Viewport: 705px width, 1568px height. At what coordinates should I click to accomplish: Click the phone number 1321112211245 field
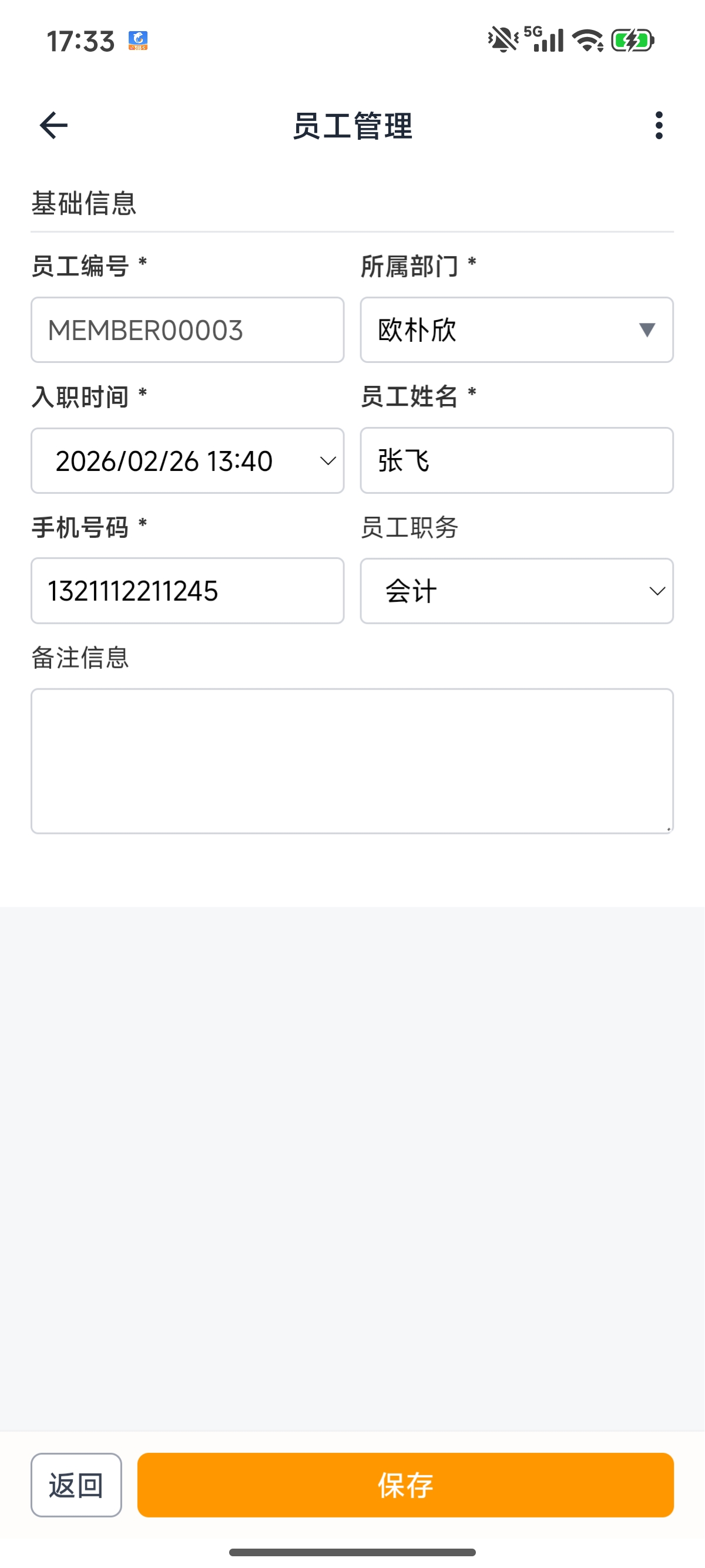187,590
